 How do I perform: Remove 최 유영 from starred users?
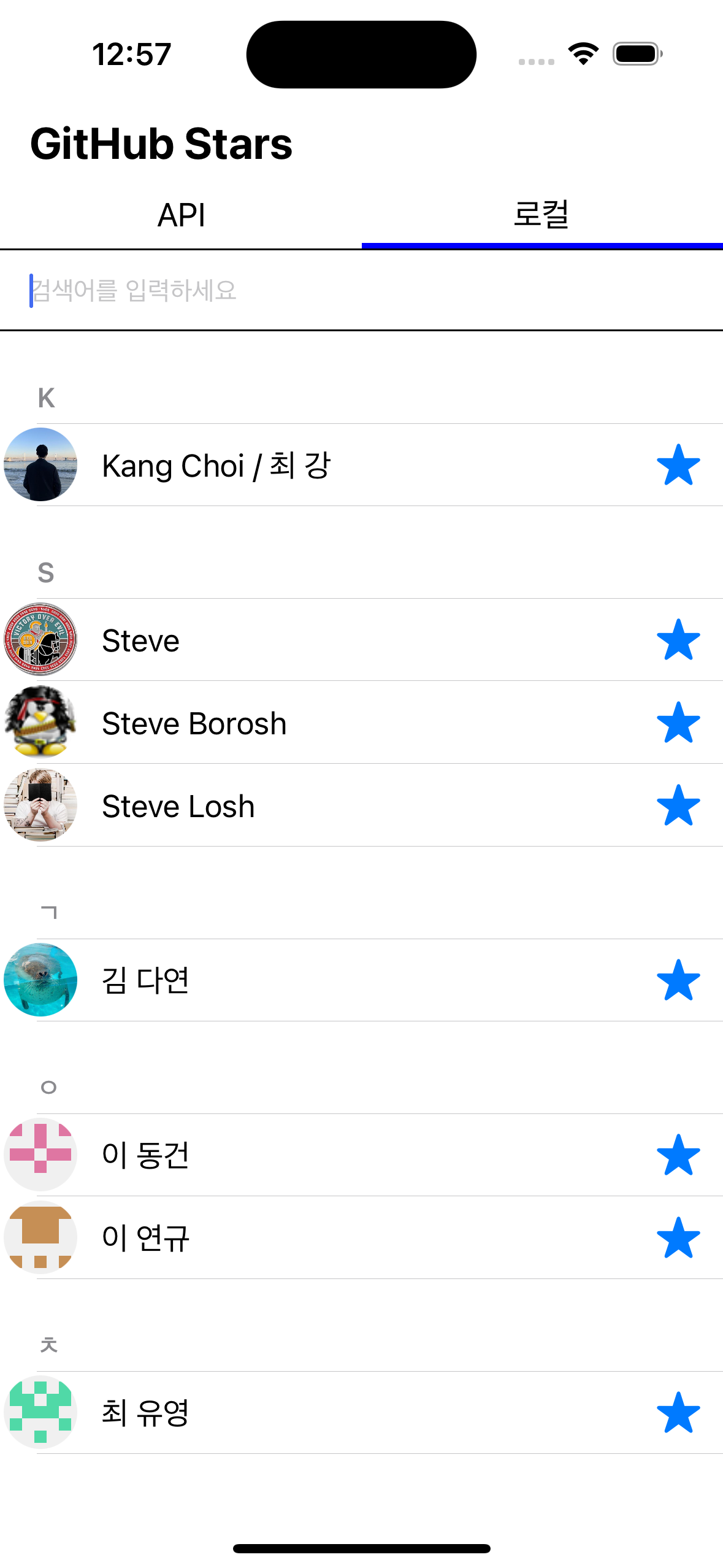(678, 1413)
